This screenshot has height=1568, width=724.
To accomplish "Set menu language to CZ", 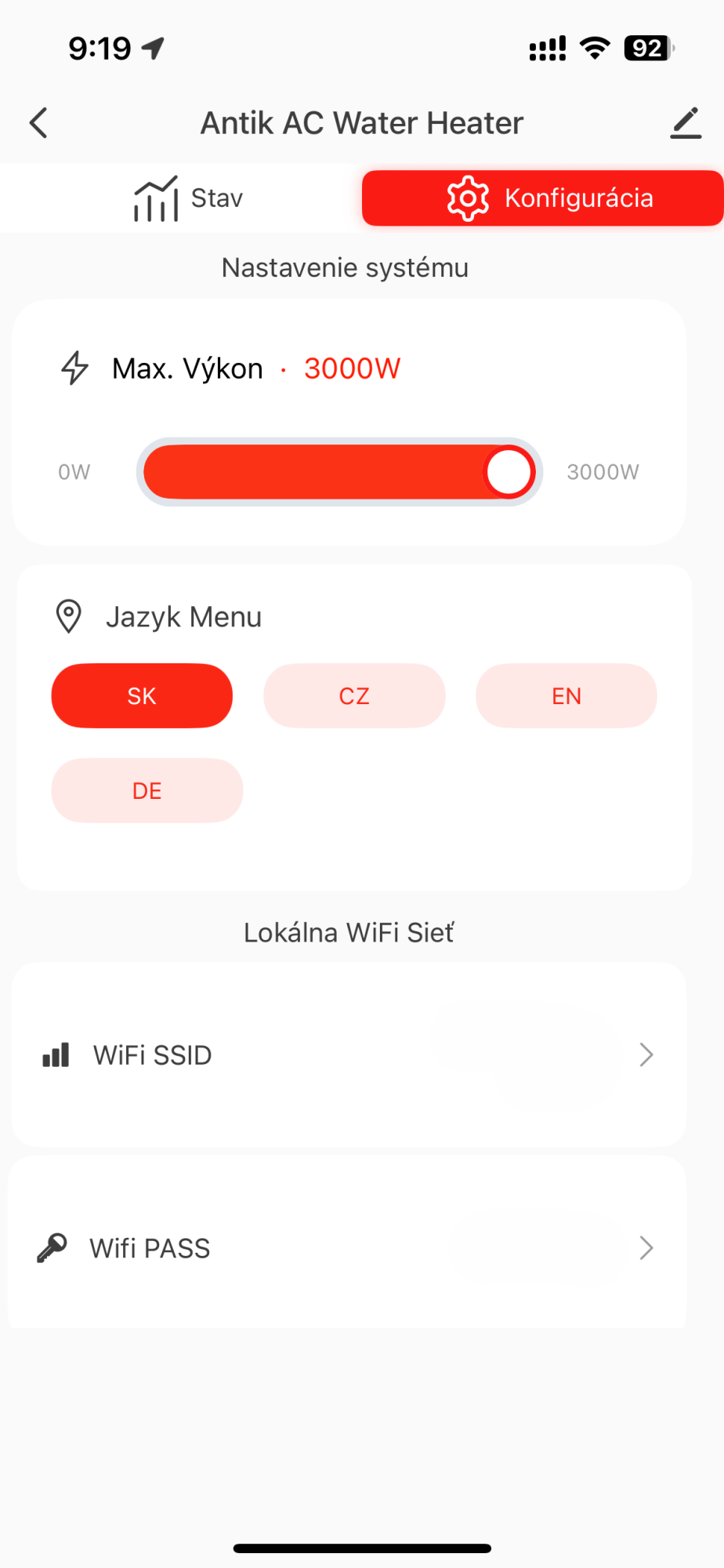I will (x=354, y=696).
